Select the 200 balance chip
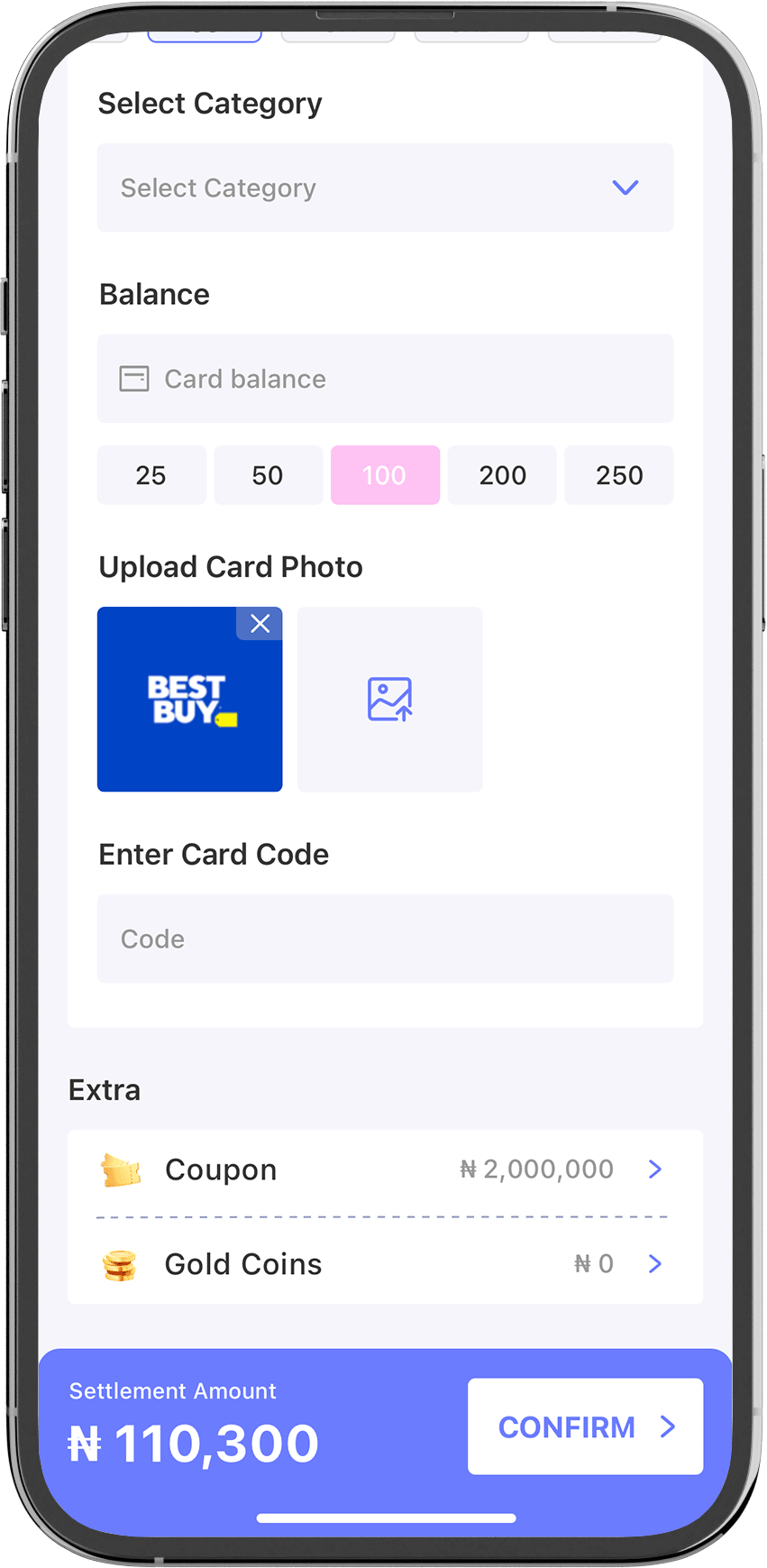 [x=502, y=475]
